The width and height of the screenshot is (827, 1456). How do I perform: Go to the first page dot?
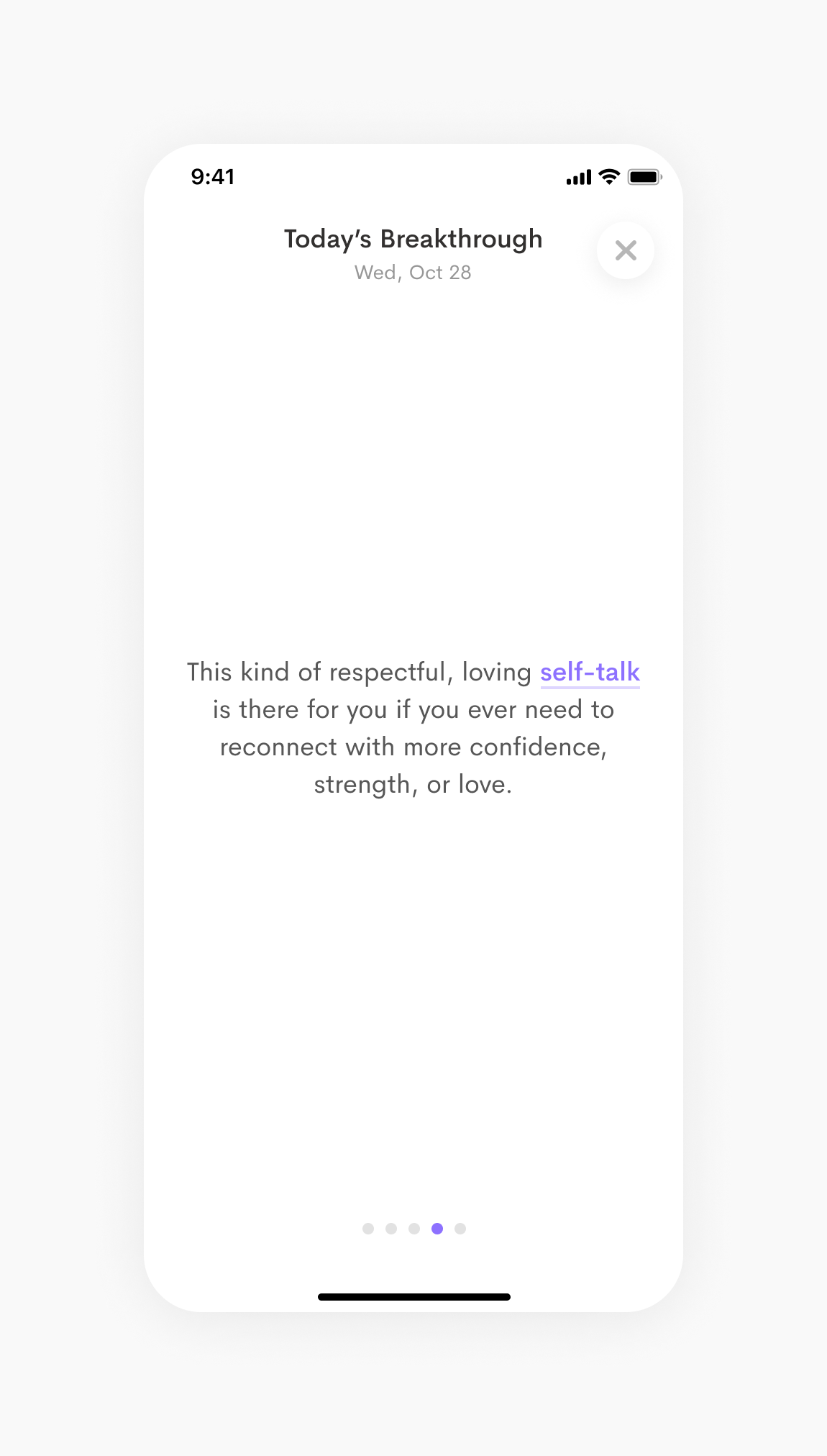pos(368,1229)
